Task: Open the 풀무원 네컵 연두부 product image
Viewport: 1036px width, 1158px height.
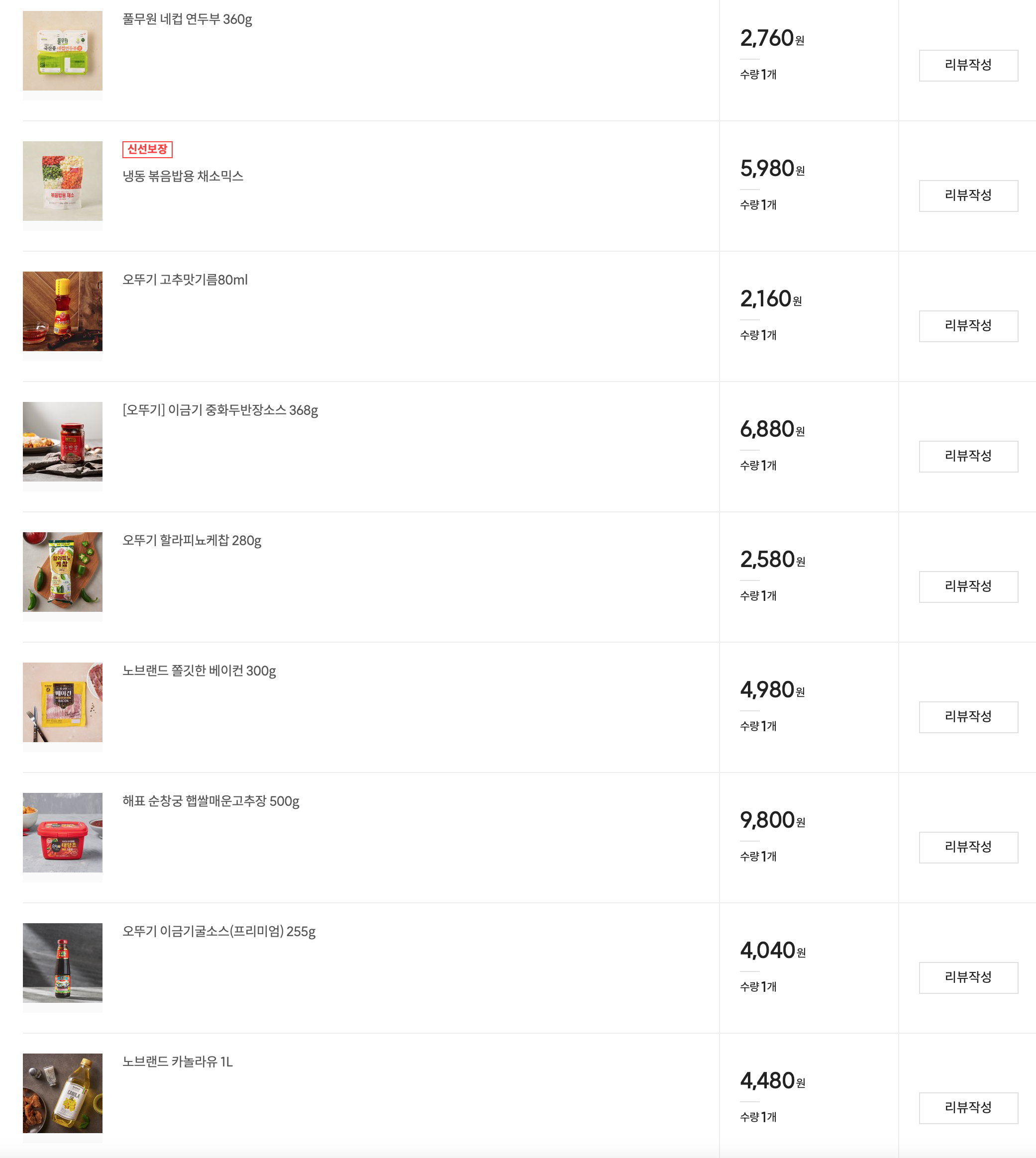Action: tap(63, 51)
